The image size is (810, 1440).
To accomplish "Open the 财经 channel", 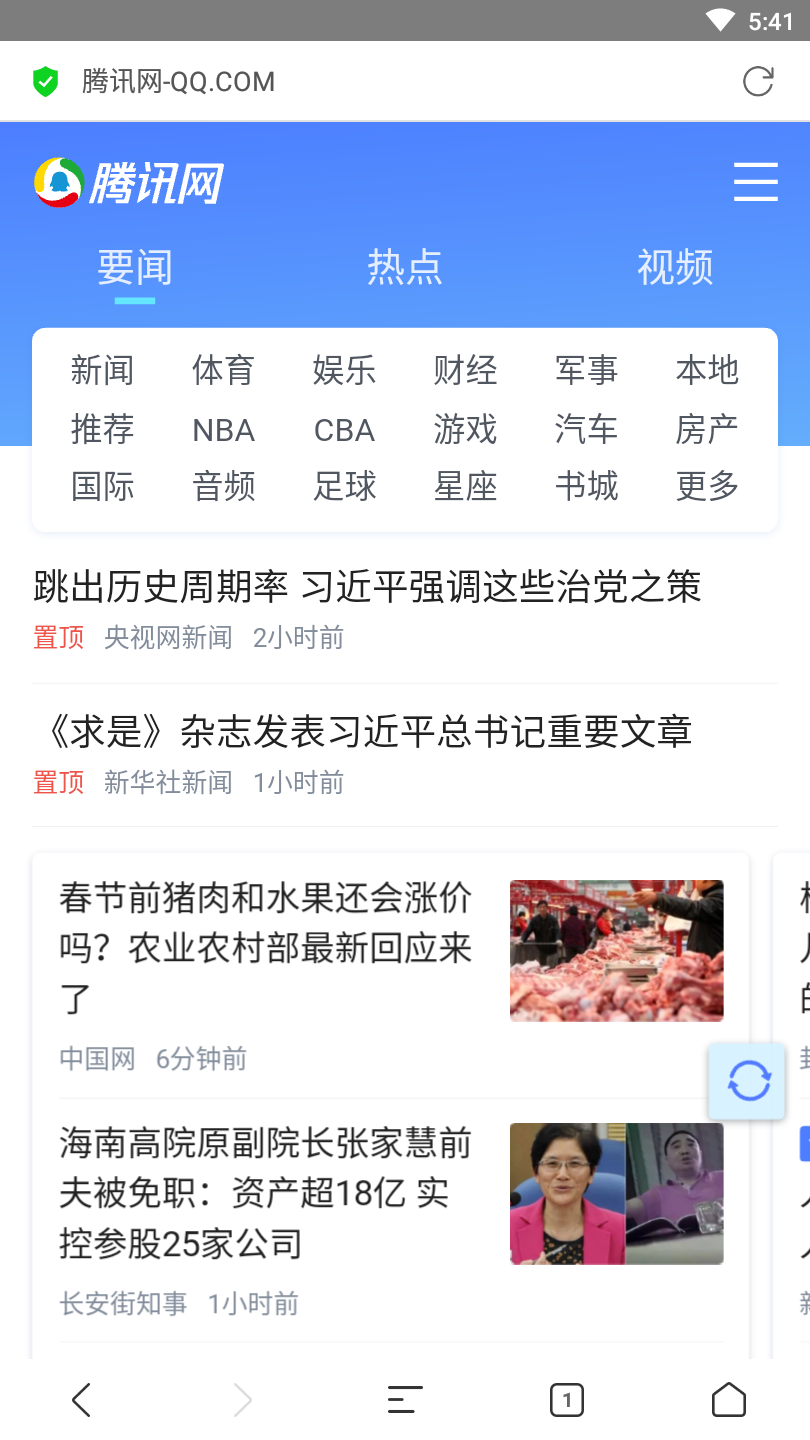I will [465, 371].
